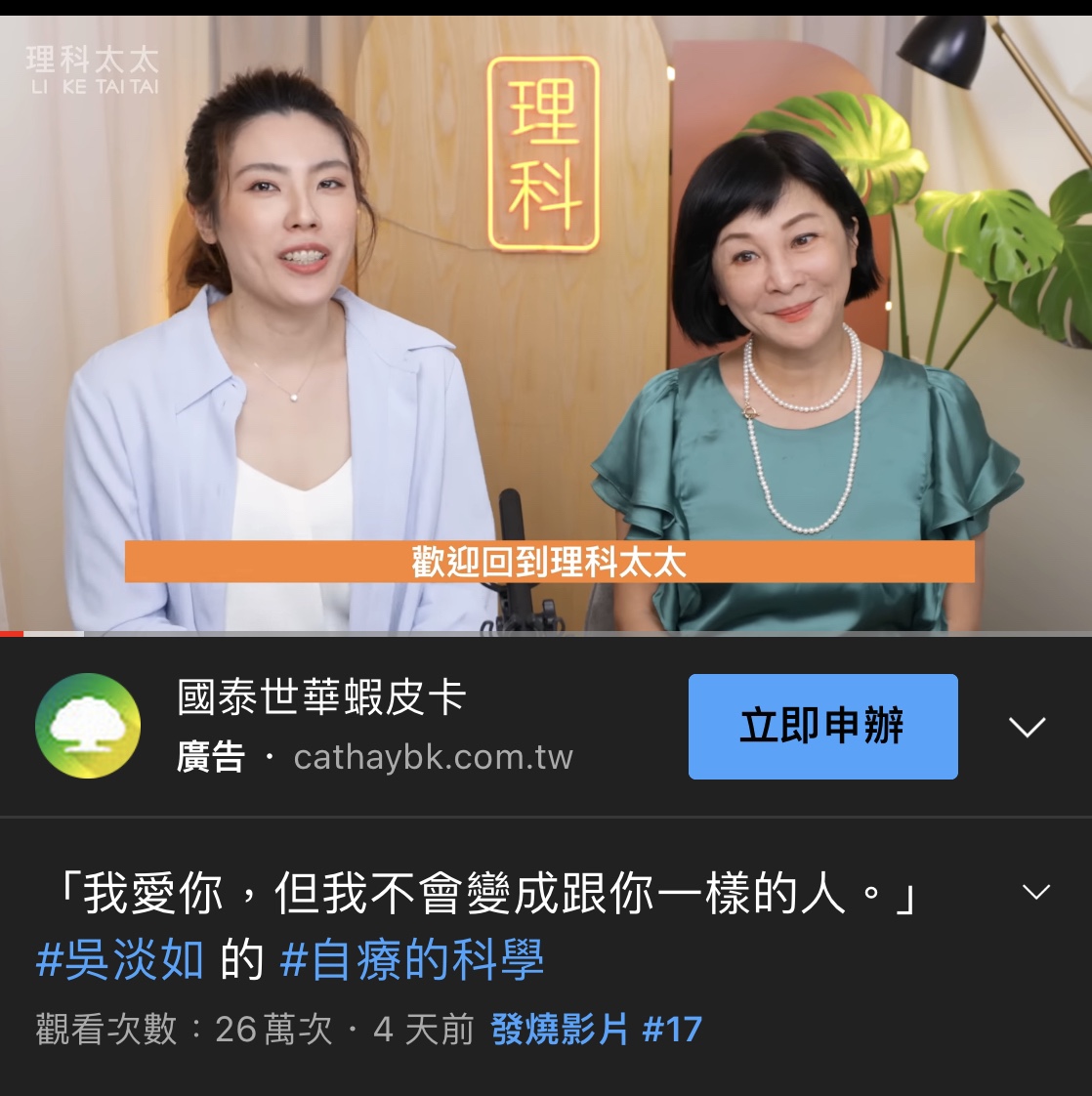Expand the video description
Viewport: 1092px width, 1096px height.
pyautogui.click(x=1035, y=891)
